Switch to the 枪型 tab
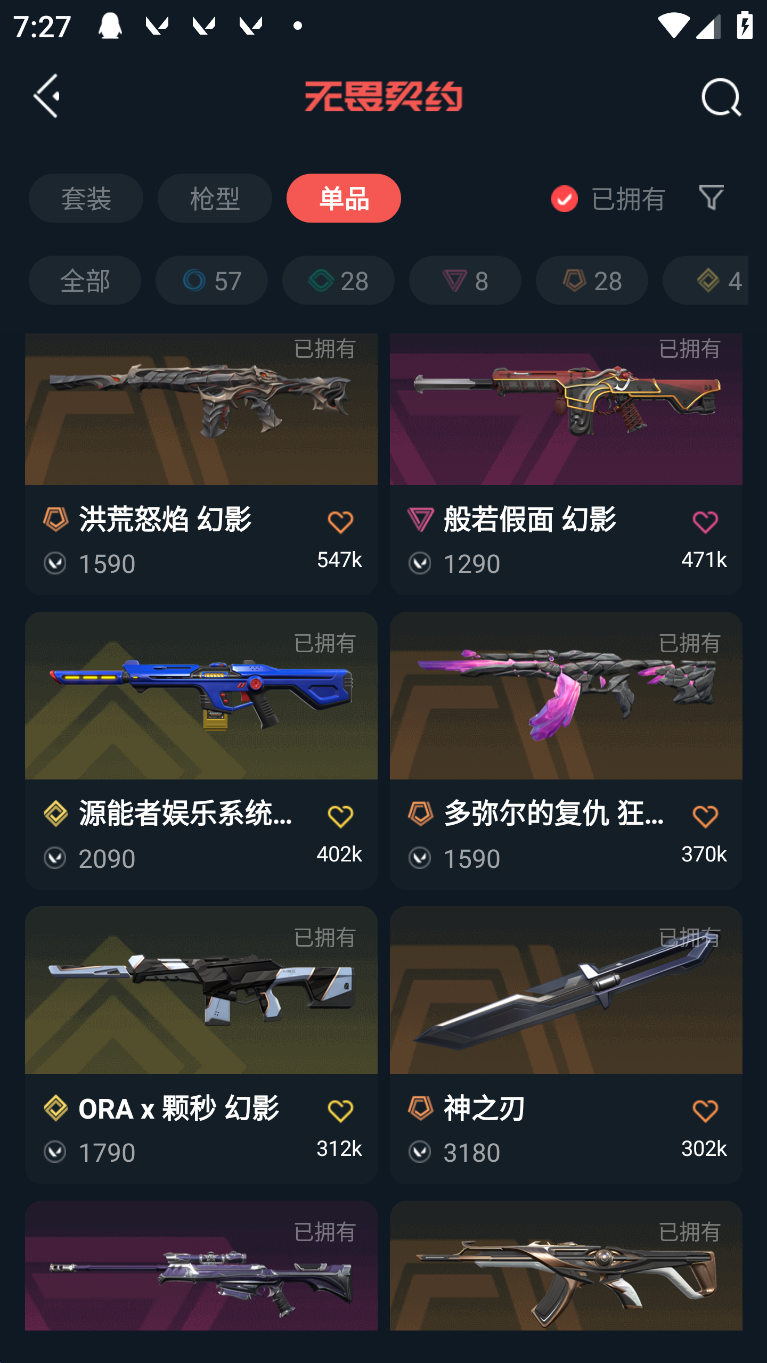 [x=215, y=198]
